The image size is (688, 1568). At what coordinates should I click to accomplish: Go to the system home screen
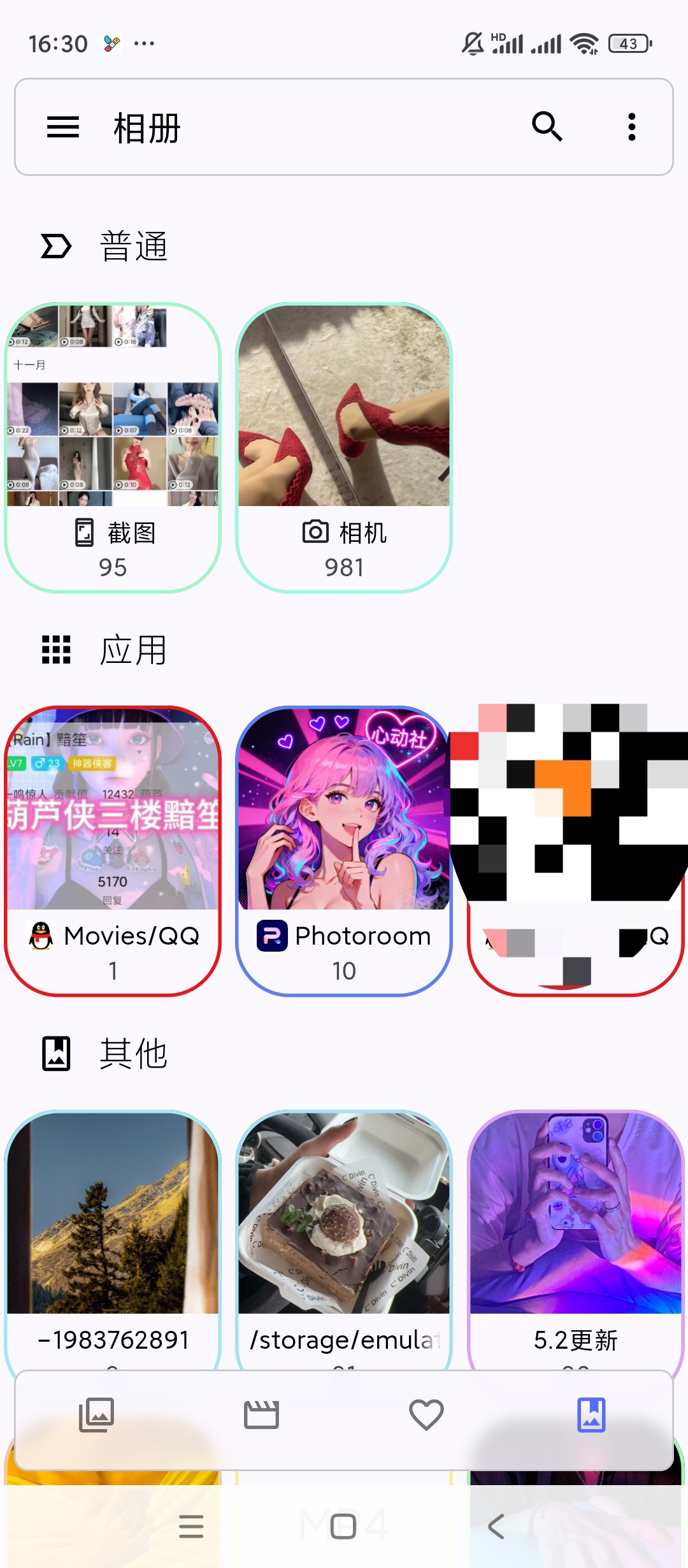[343, 1526]
